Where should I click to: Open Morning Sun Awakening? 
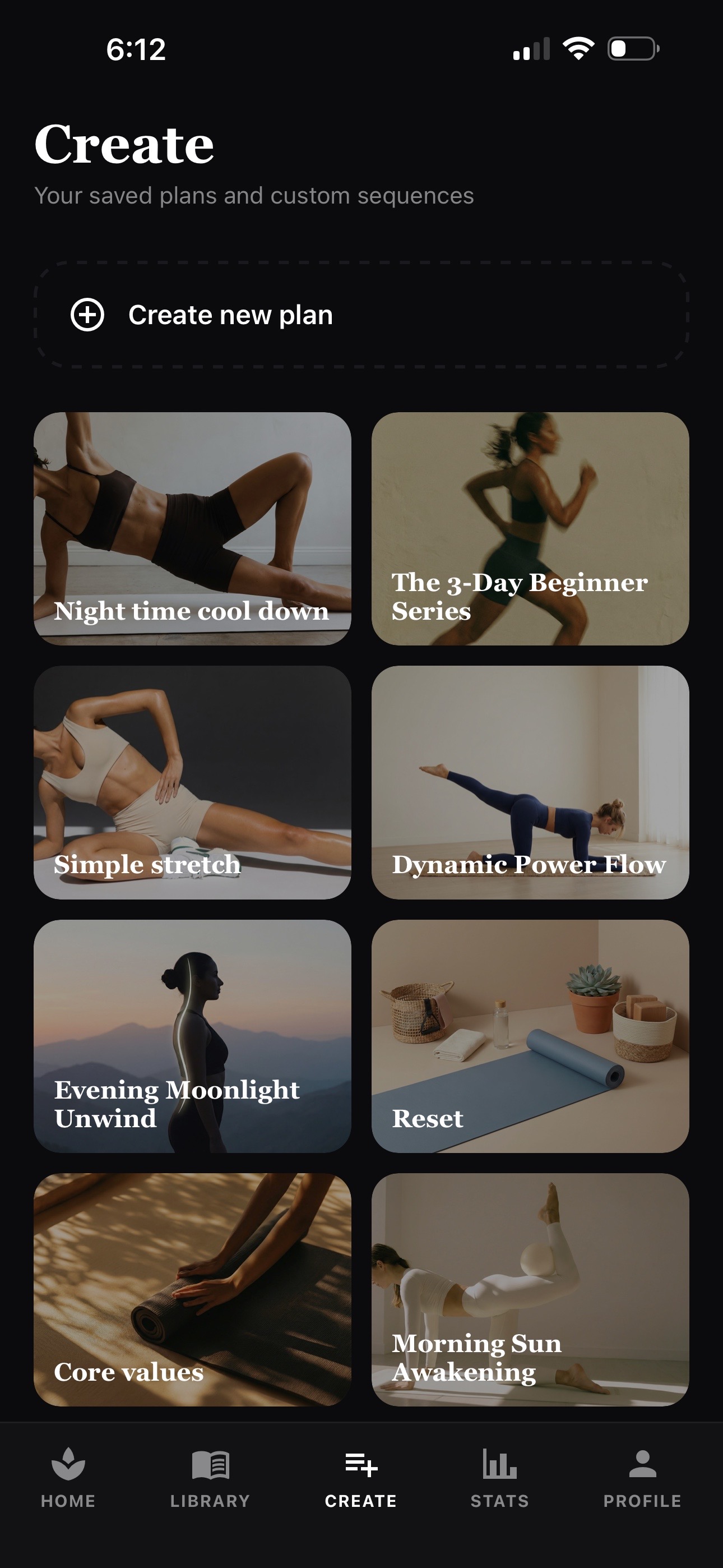[x=530, y=1289]
